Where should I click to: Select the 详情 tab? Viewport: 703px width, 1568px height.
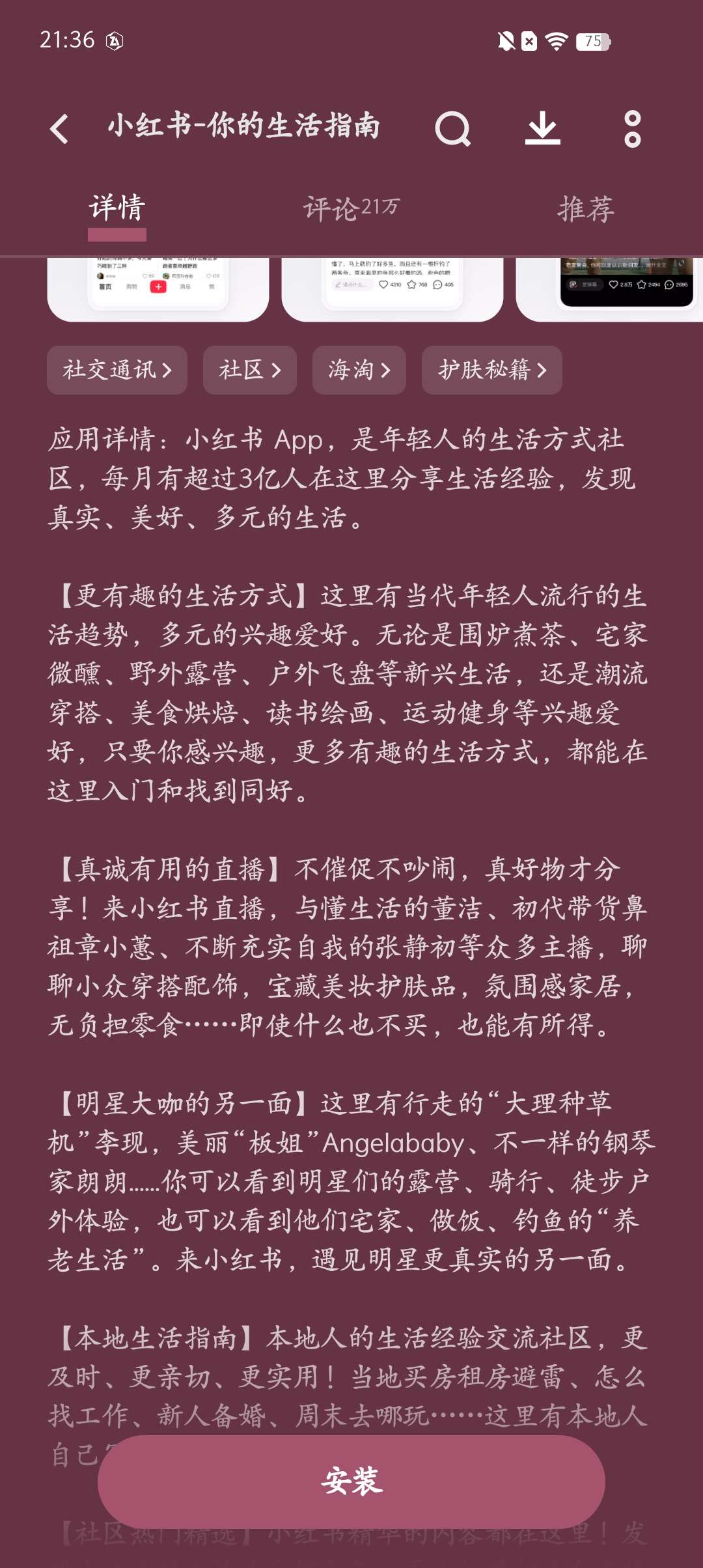(117, 210)
